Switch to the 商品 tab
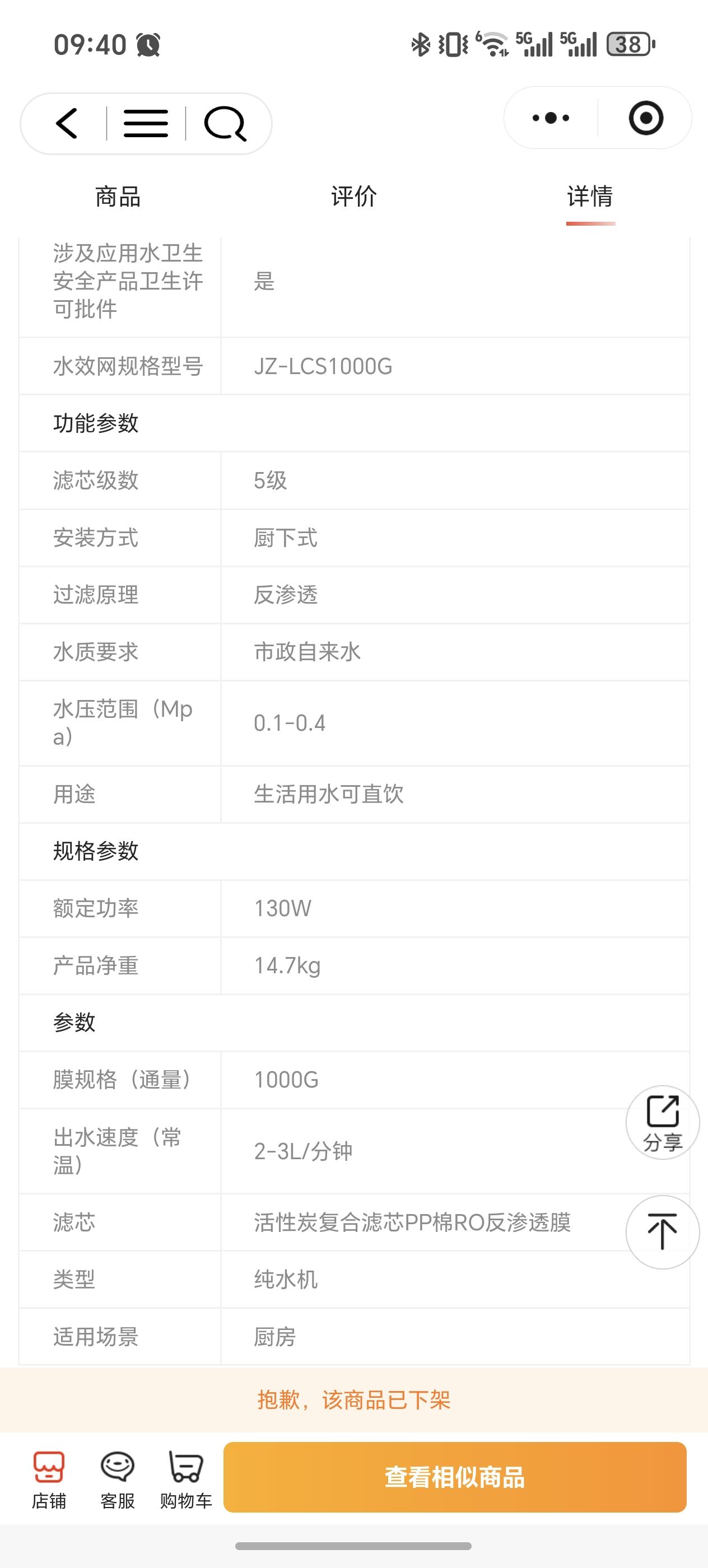Image resolution: width=708 pixels, height=1568 pixels. click(x=118, y=197)
